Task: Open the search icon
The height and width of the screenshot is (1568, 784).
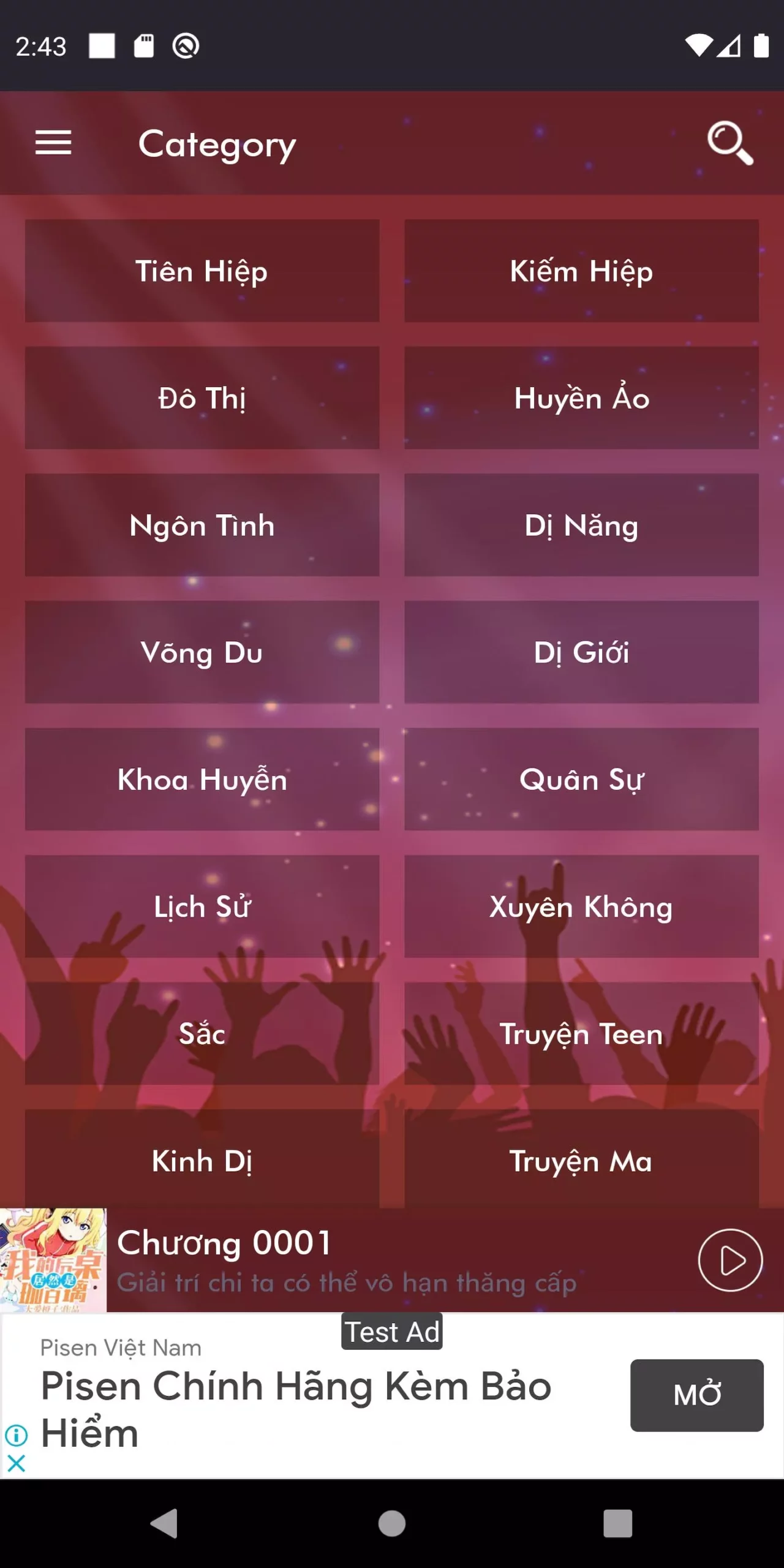Action: pos(729,143)
